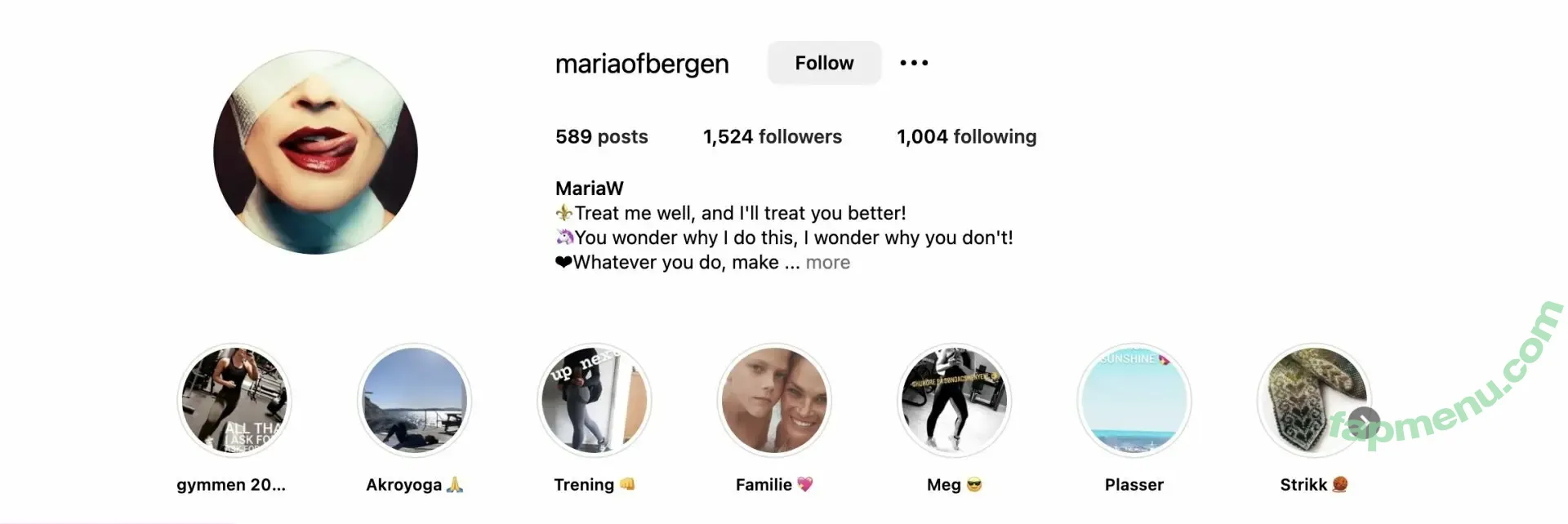Open the Familie story highlight

[773, 400]
